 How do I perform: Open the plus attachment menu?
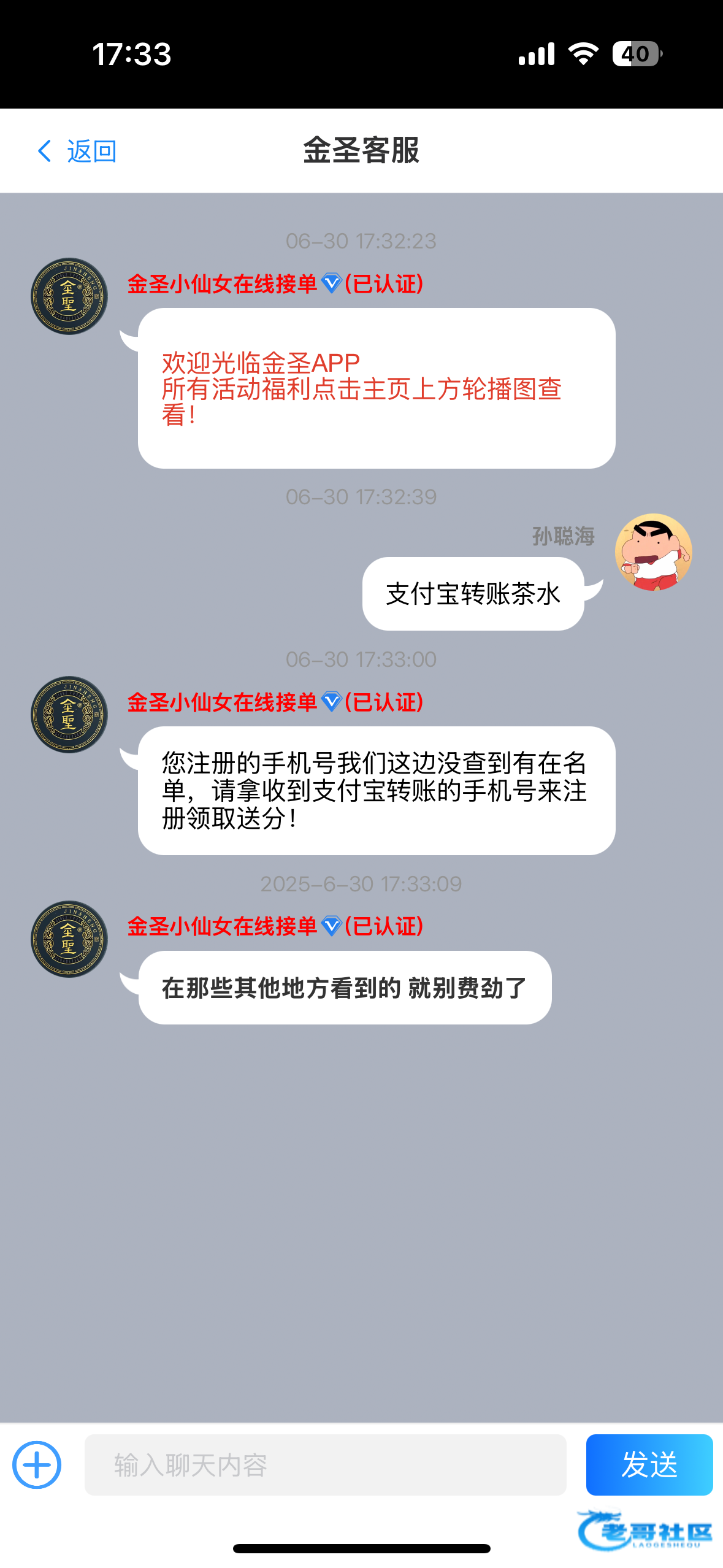[37, 1465]
